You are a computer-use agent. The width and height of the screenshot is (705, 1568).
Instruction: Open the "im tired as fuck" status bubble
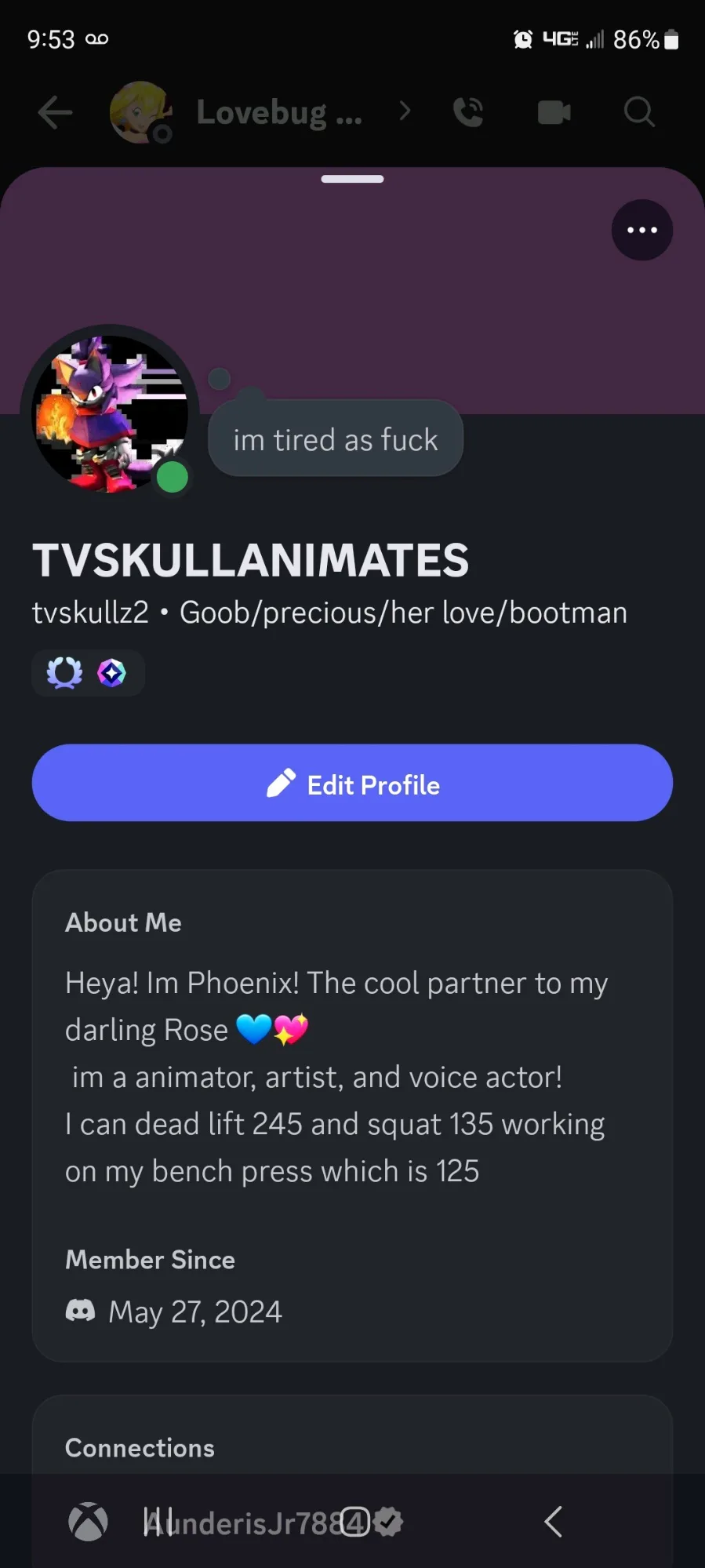click(x=336, y=439)
